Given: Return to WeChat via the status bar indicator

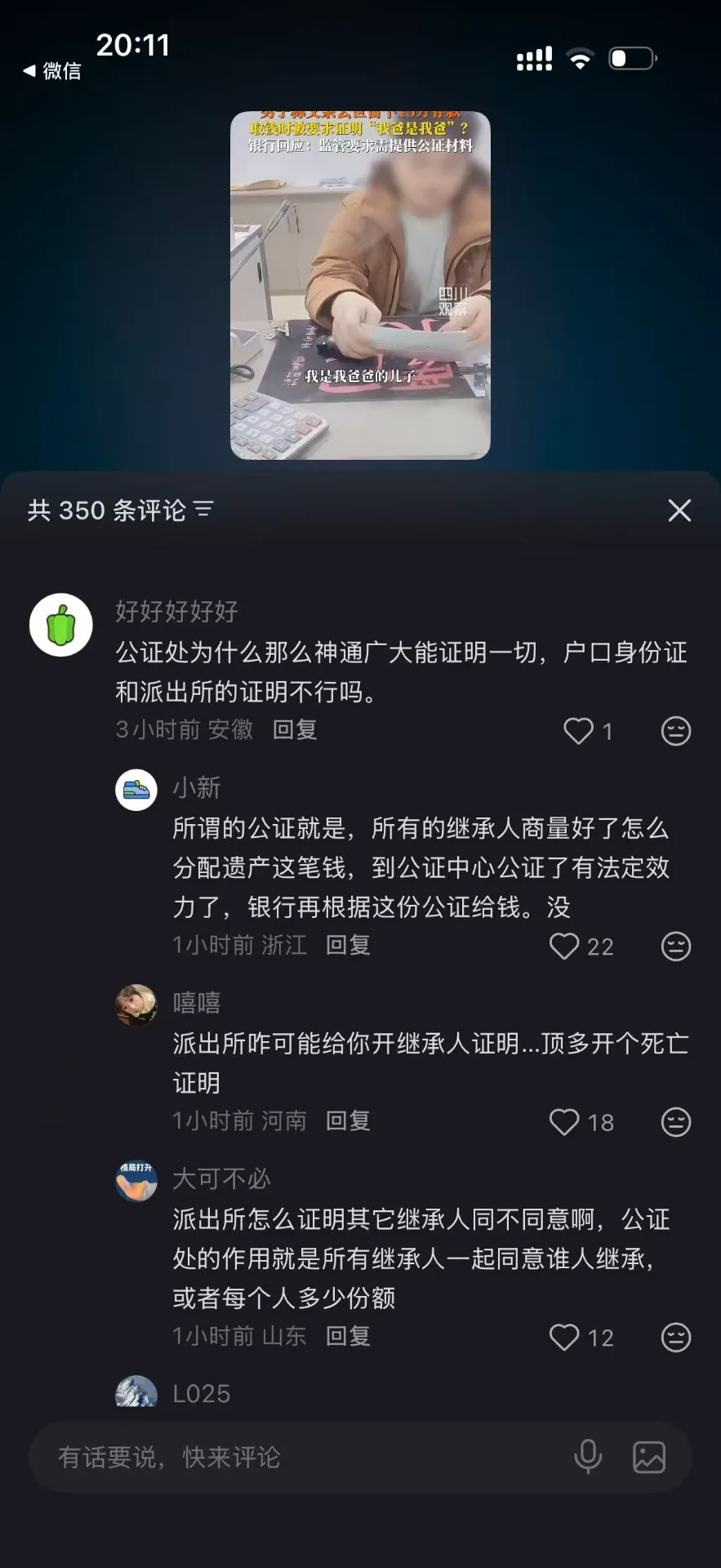Looking at the screenshot, I should pyautogui.click(x=52, y=72).
